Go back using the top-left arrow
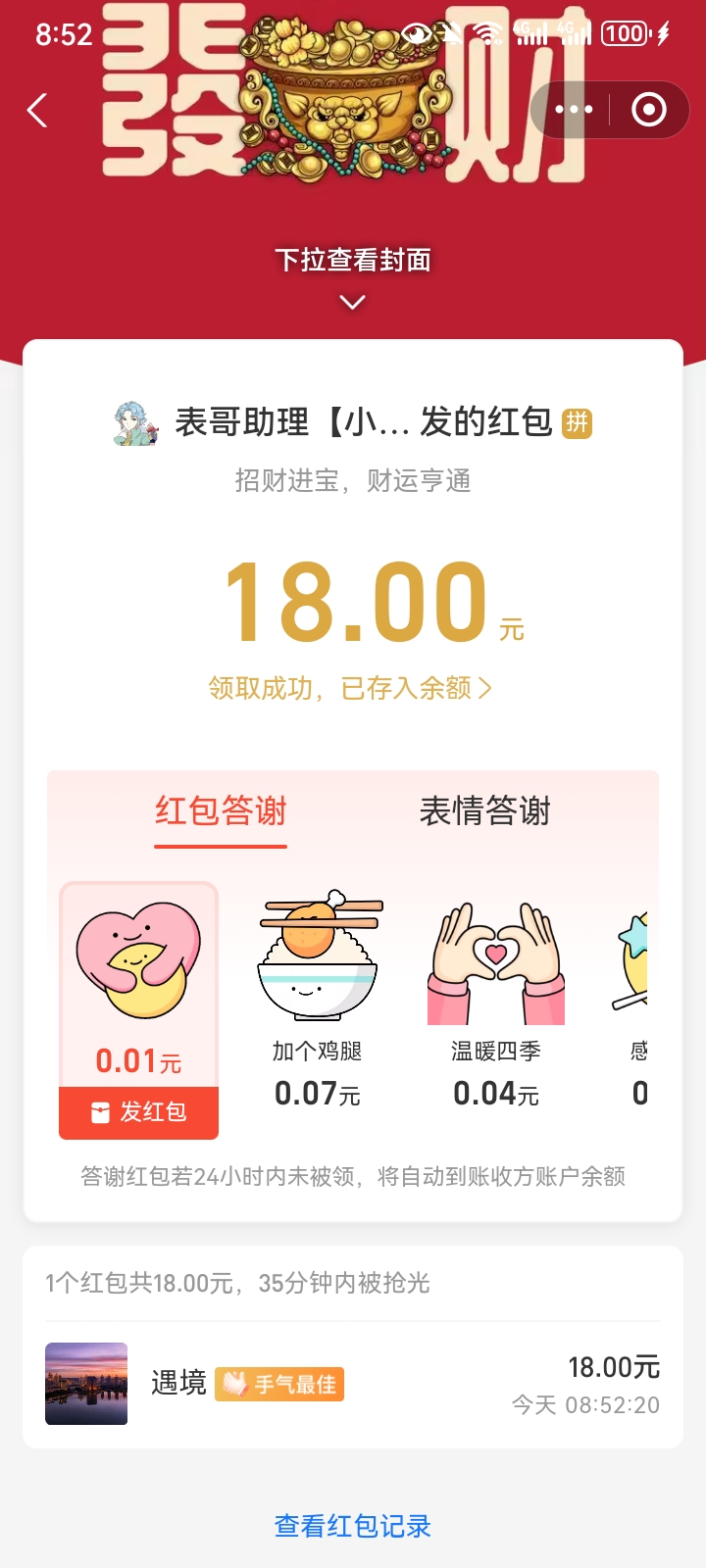This screenshot has width=706, height=1568. [x=37, y=111]
